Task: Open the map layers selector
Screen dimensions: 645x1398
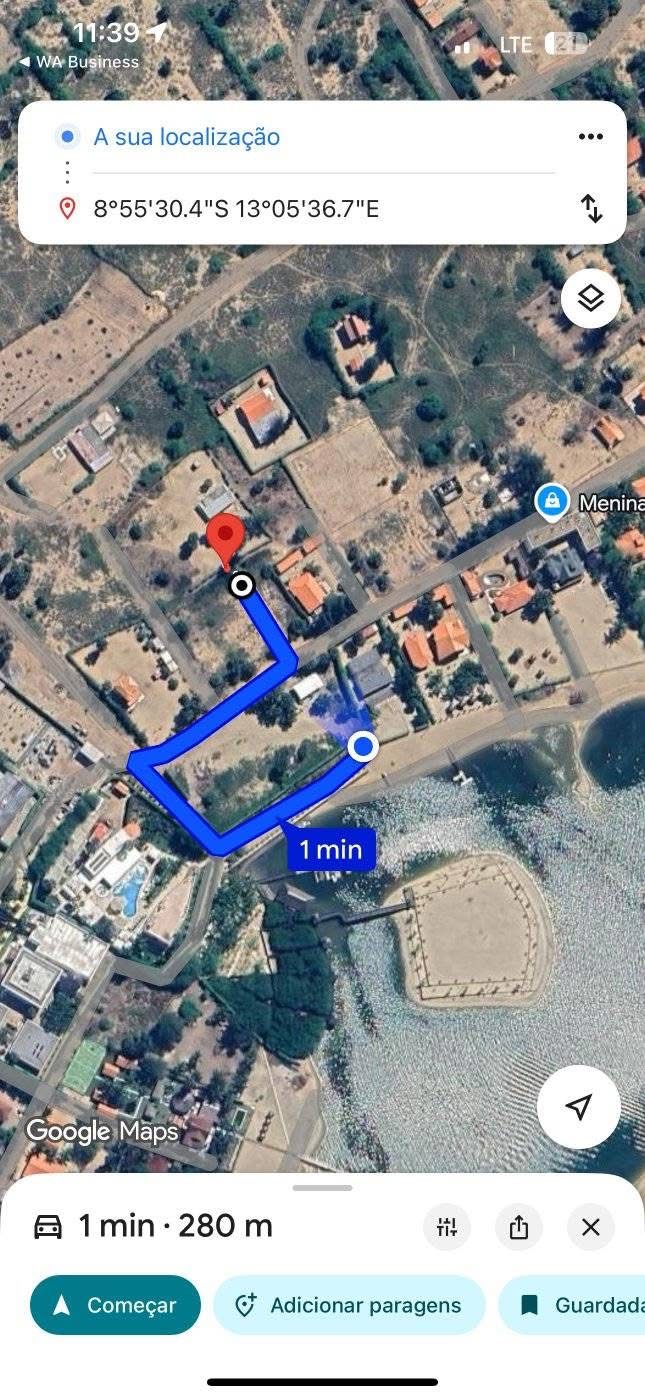Action: (591, 298)
